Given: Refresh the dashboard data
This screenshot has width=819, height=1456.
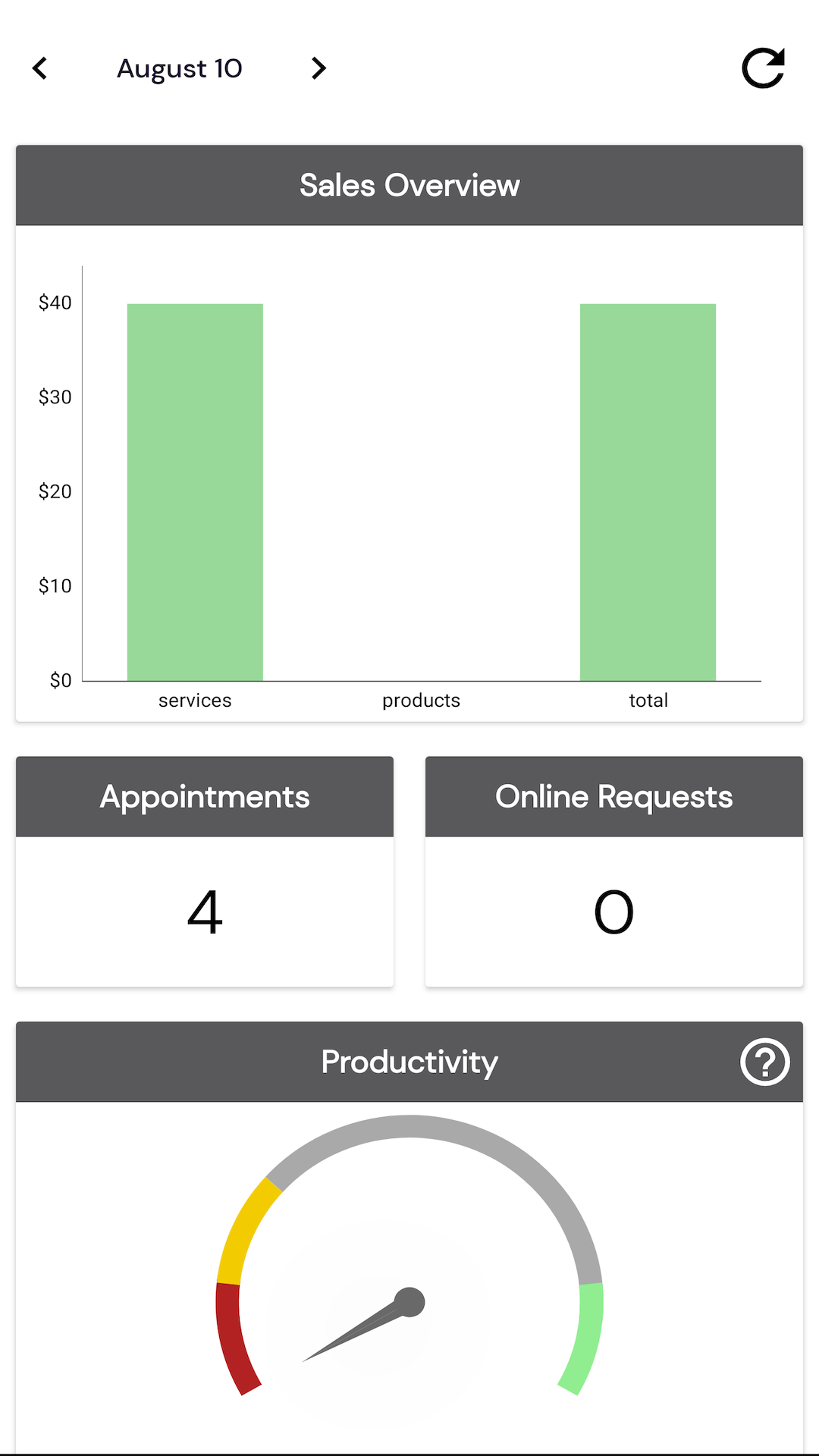Looking at the screenshot, I should (763, 68).
